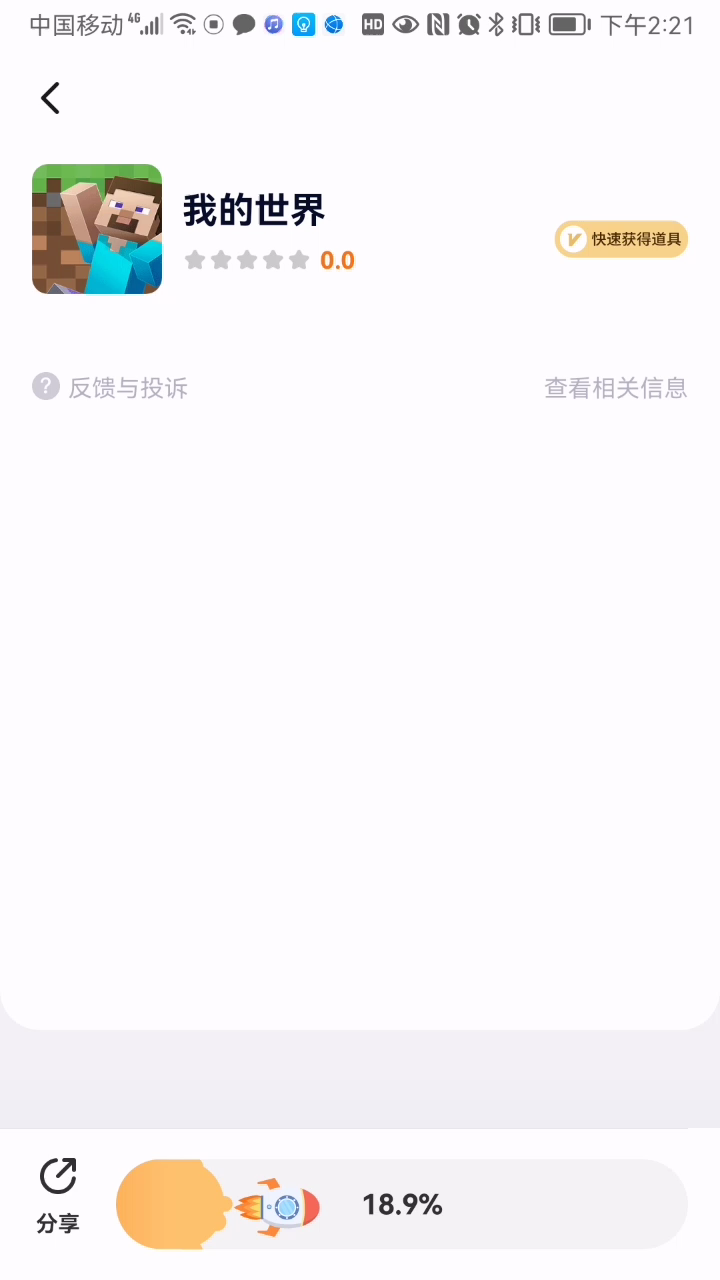Viewport: 720px width, 1280px height.
Task: Tap the 快速获得道具 badge
Action: [x=621, y=239]
